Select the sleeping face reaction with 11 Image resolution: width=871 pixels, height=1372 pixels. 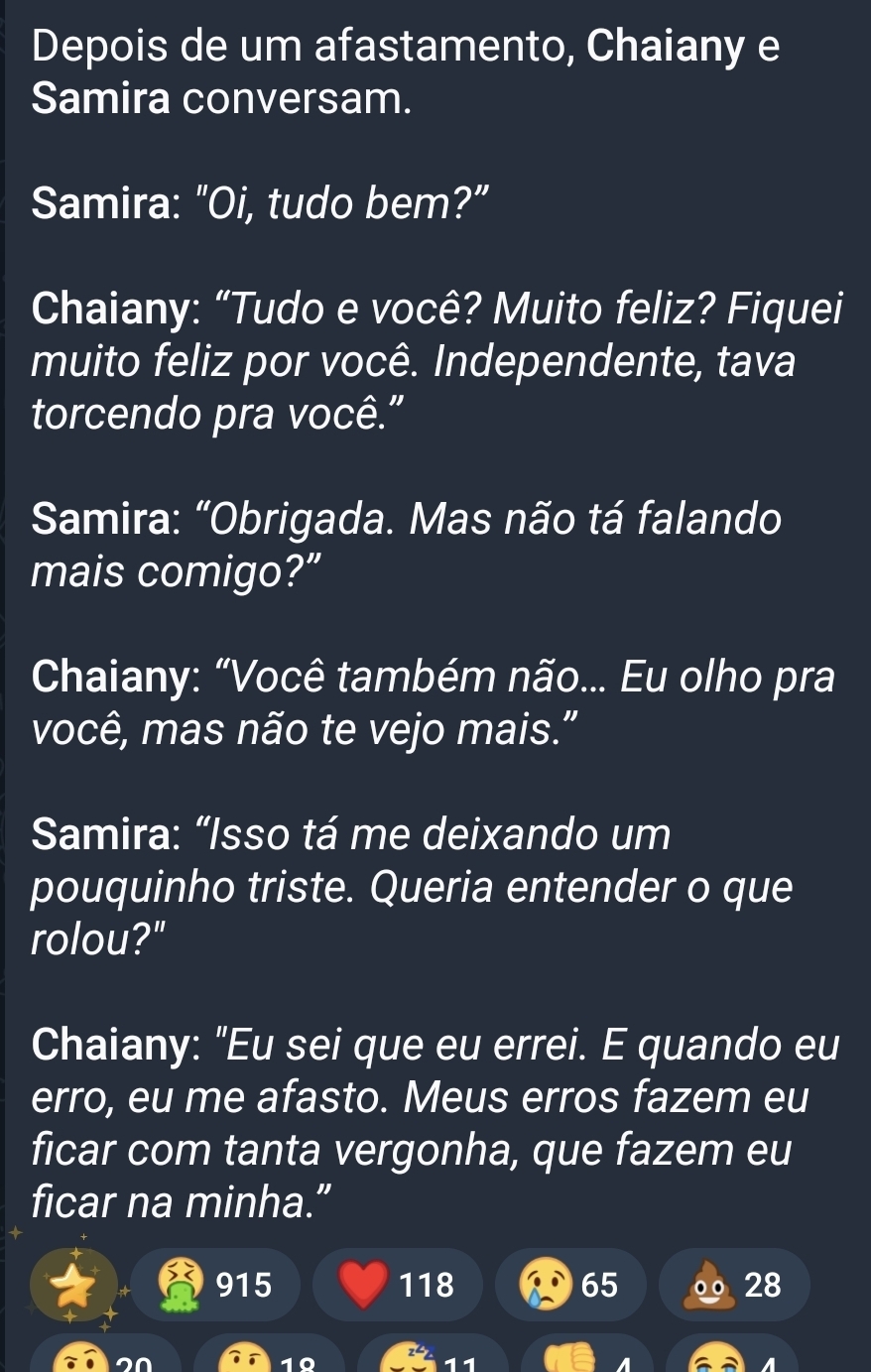coord(427,1359)
